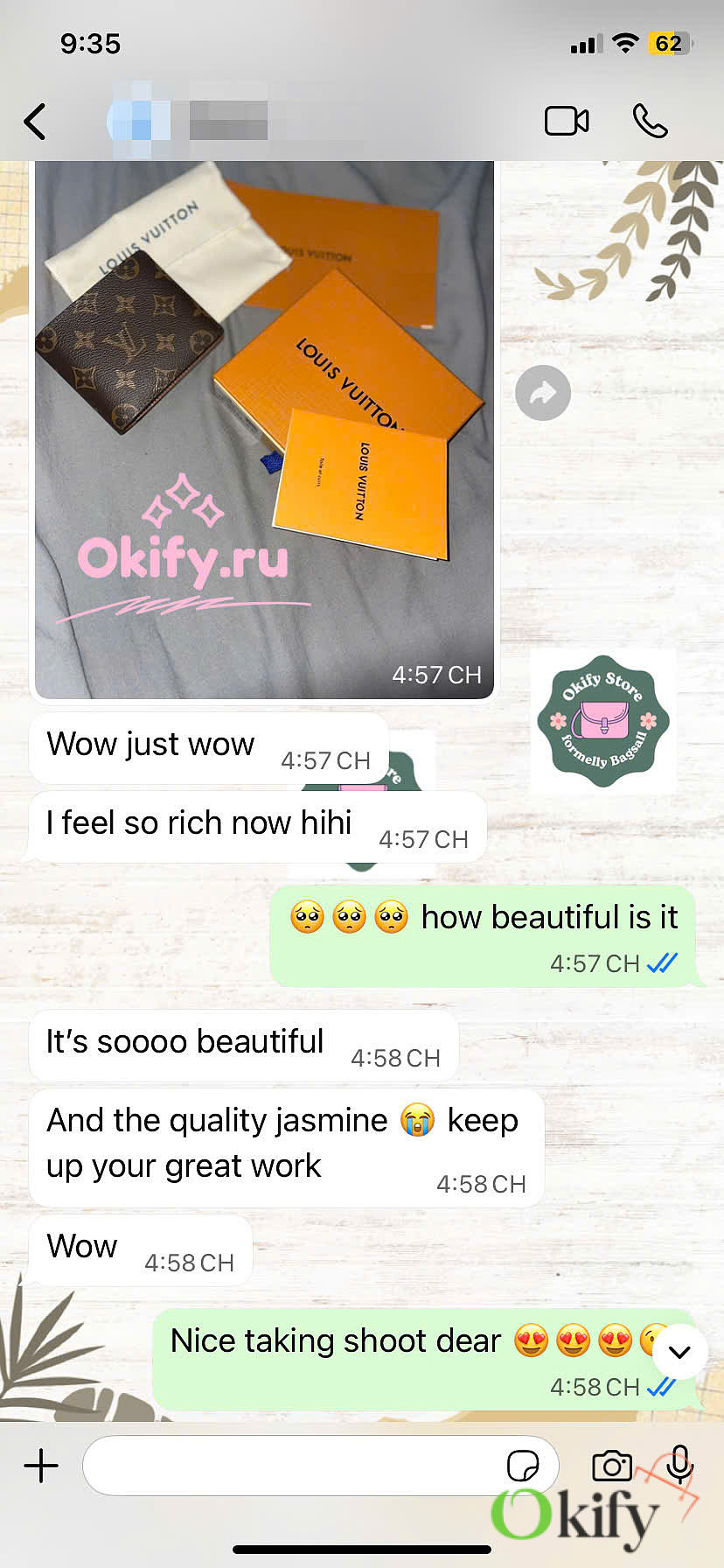The image size is (724, 1568).
Task: Forward the photo with the arrow icon
Action: tap(543, 393)
